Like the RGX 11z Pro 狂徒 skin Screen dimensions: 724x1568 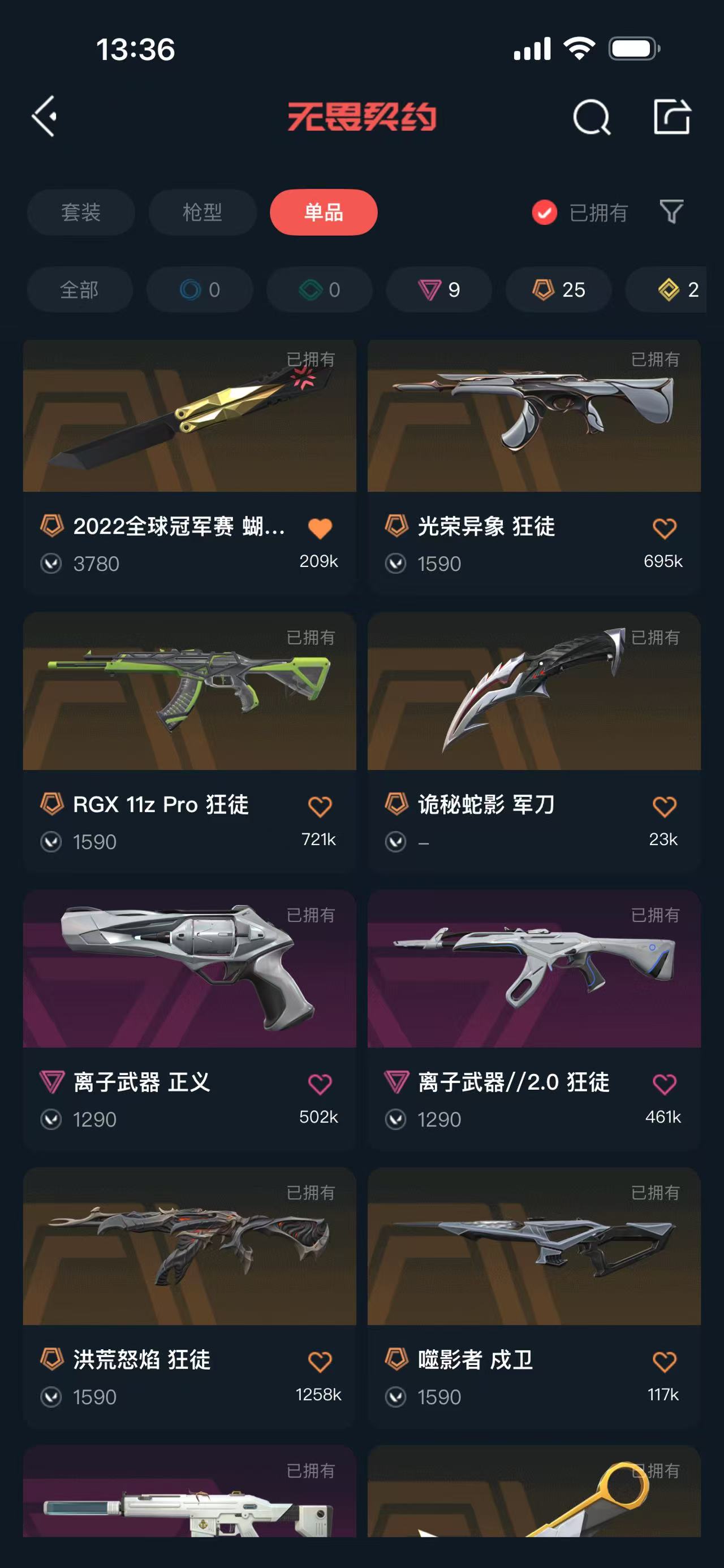coord(320,806)
